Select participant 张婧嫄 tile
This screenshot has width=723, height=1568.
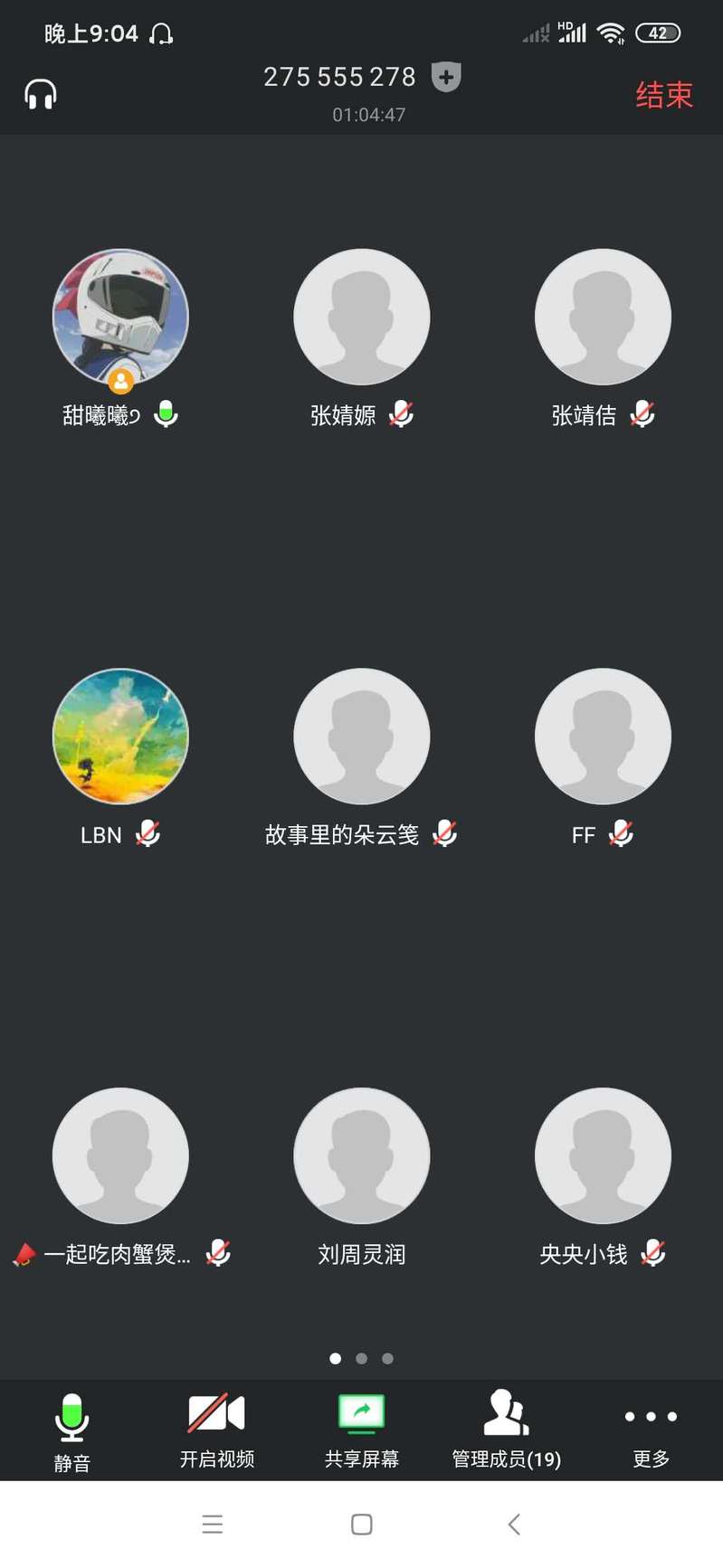(361, 317)
